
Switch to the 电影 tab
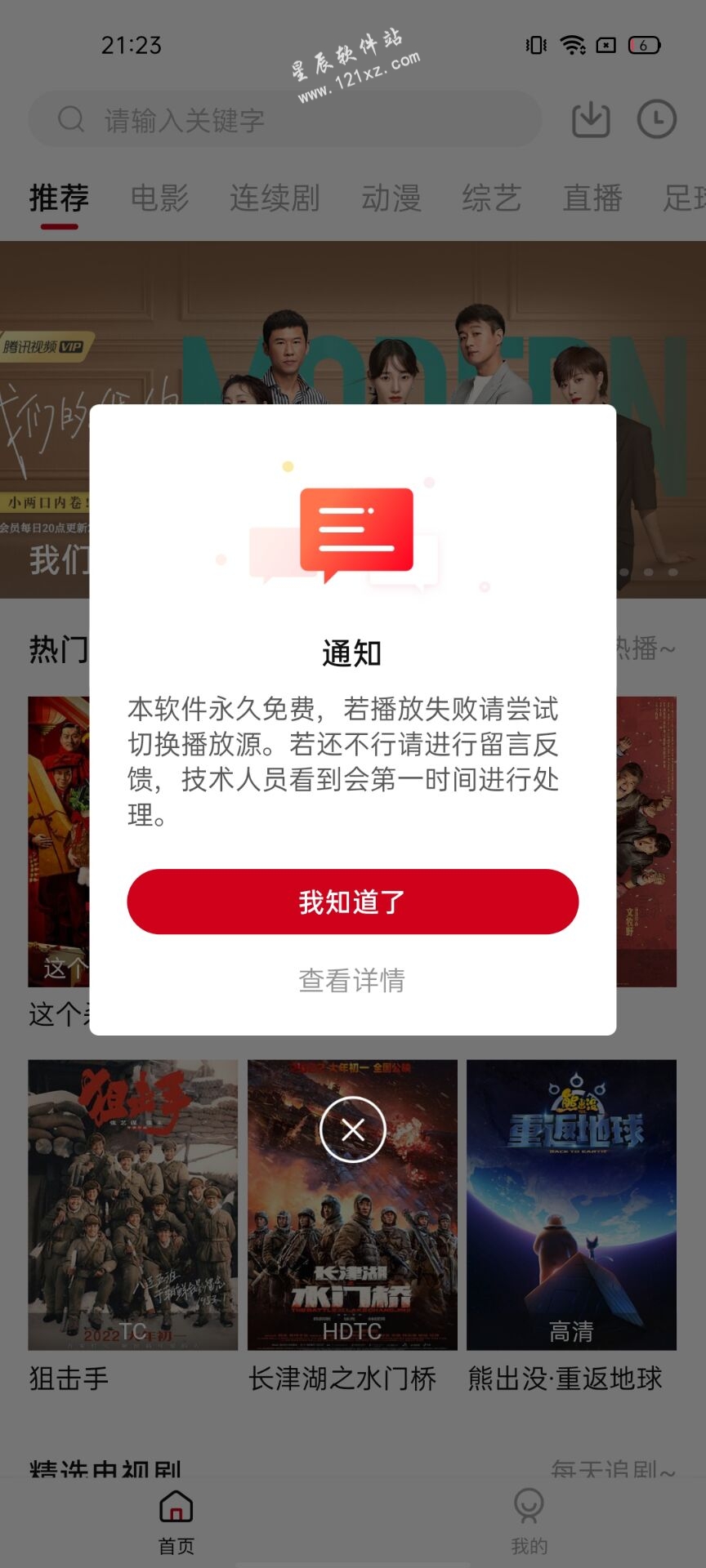tap(159, 198)
